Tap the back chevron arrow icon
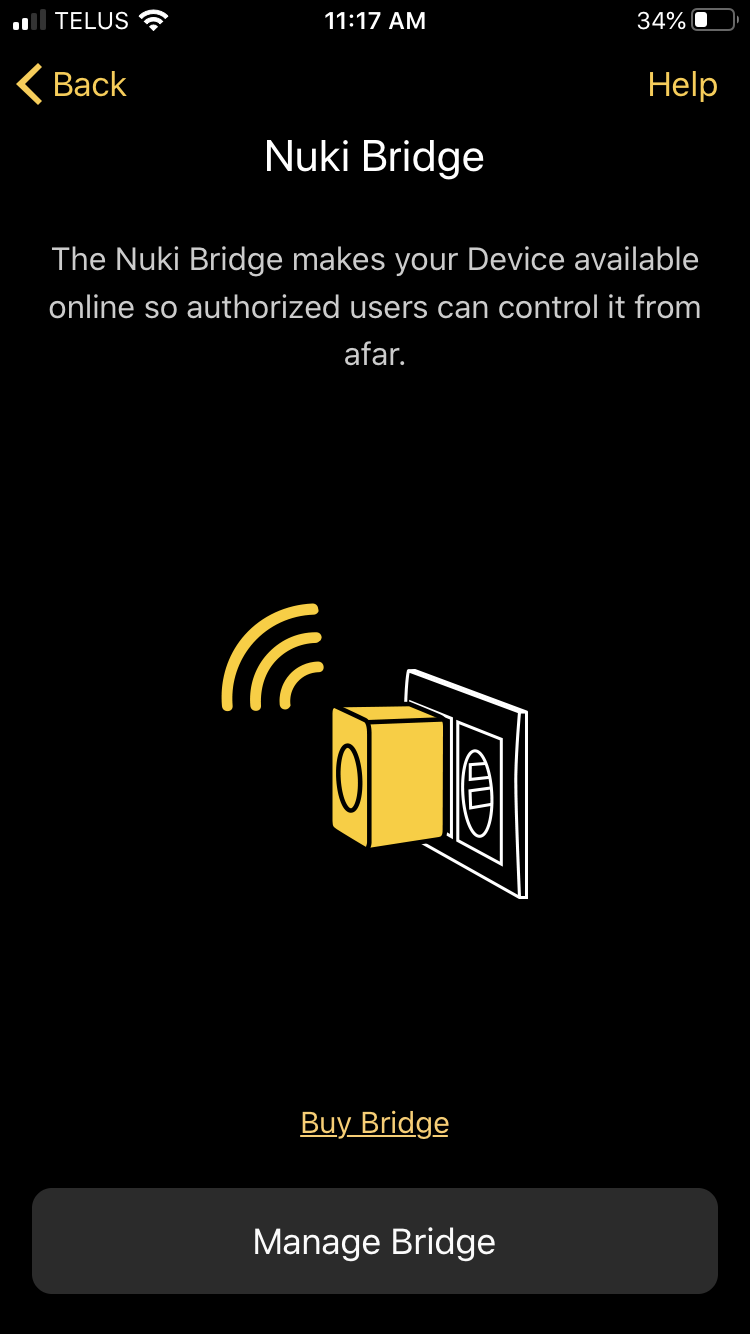The image size is (750, 1334). tap(26, 85)
